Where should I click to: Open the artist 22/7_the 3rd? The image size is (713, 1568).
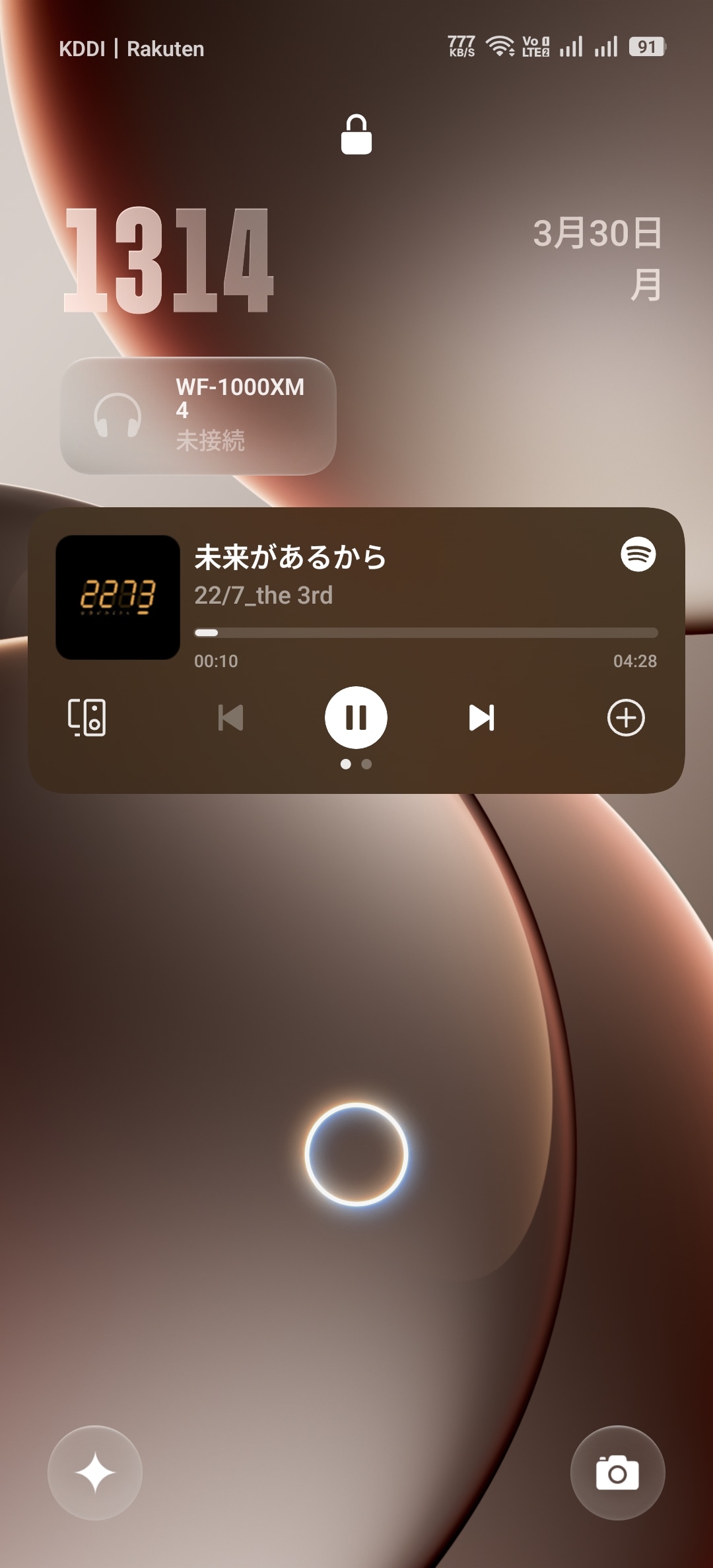(x=264, y=594)
